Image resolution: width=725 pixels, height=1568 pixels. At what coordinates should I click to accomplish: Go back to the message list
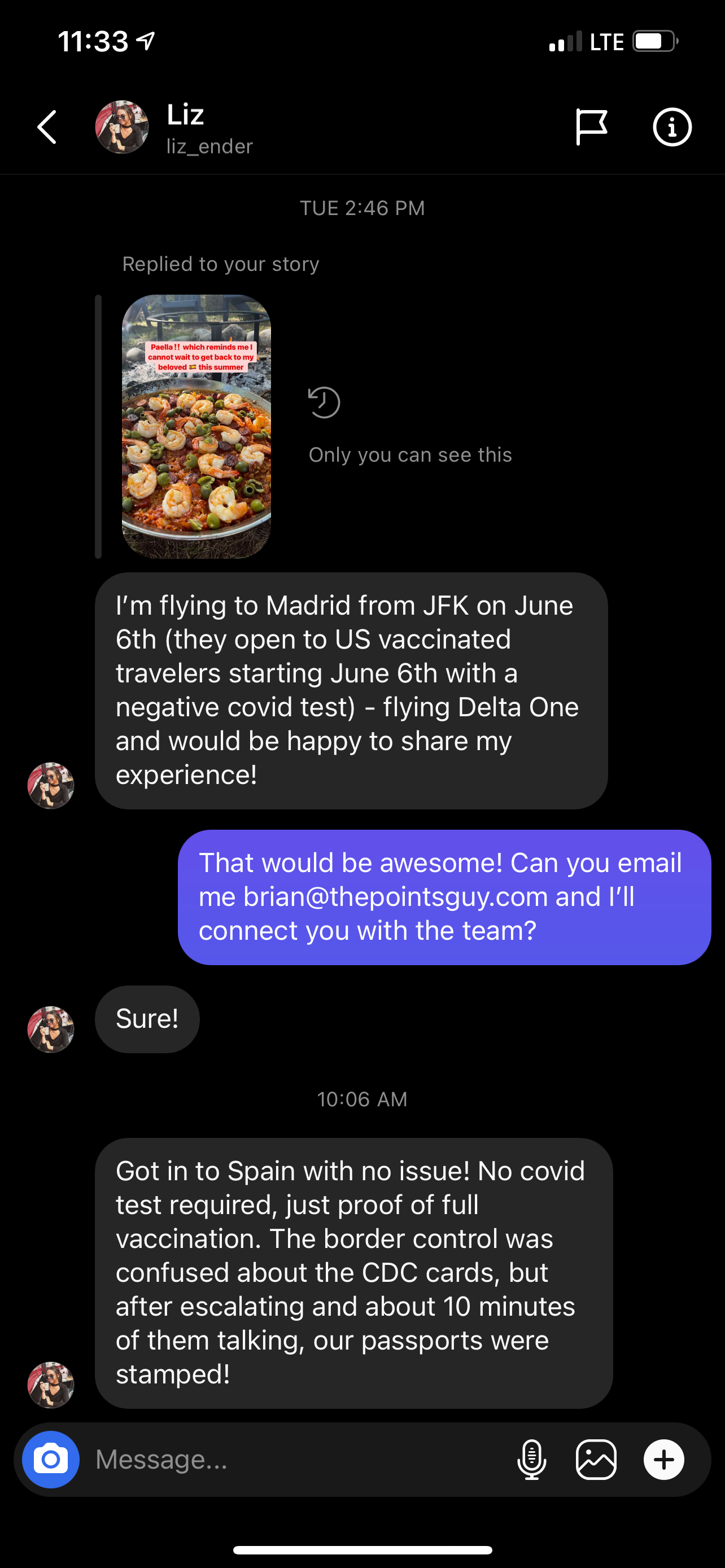(x=47, y=127)
